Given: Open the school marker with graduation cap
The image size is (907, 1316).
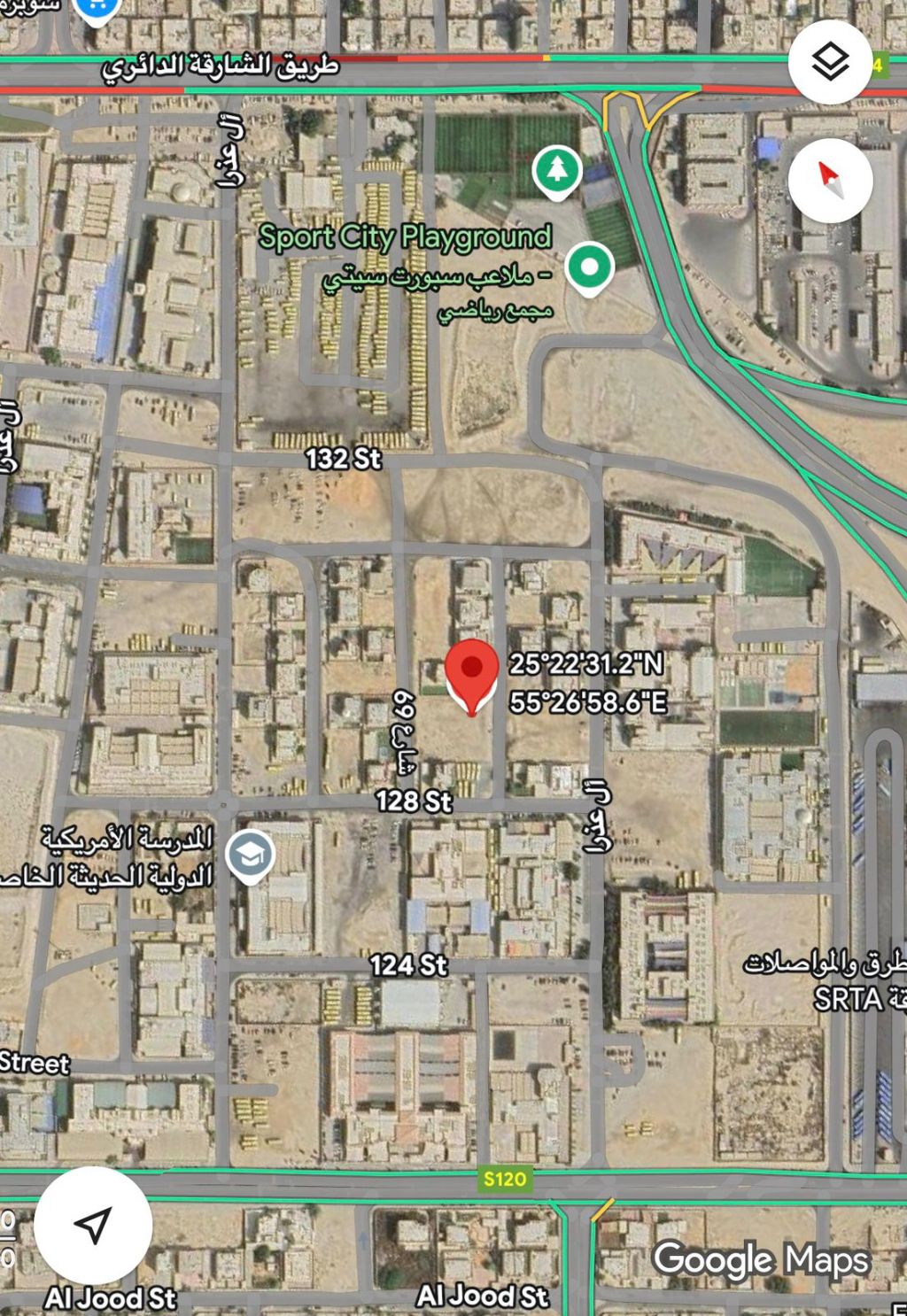Looking at the screenshot, I should [250, 855].
